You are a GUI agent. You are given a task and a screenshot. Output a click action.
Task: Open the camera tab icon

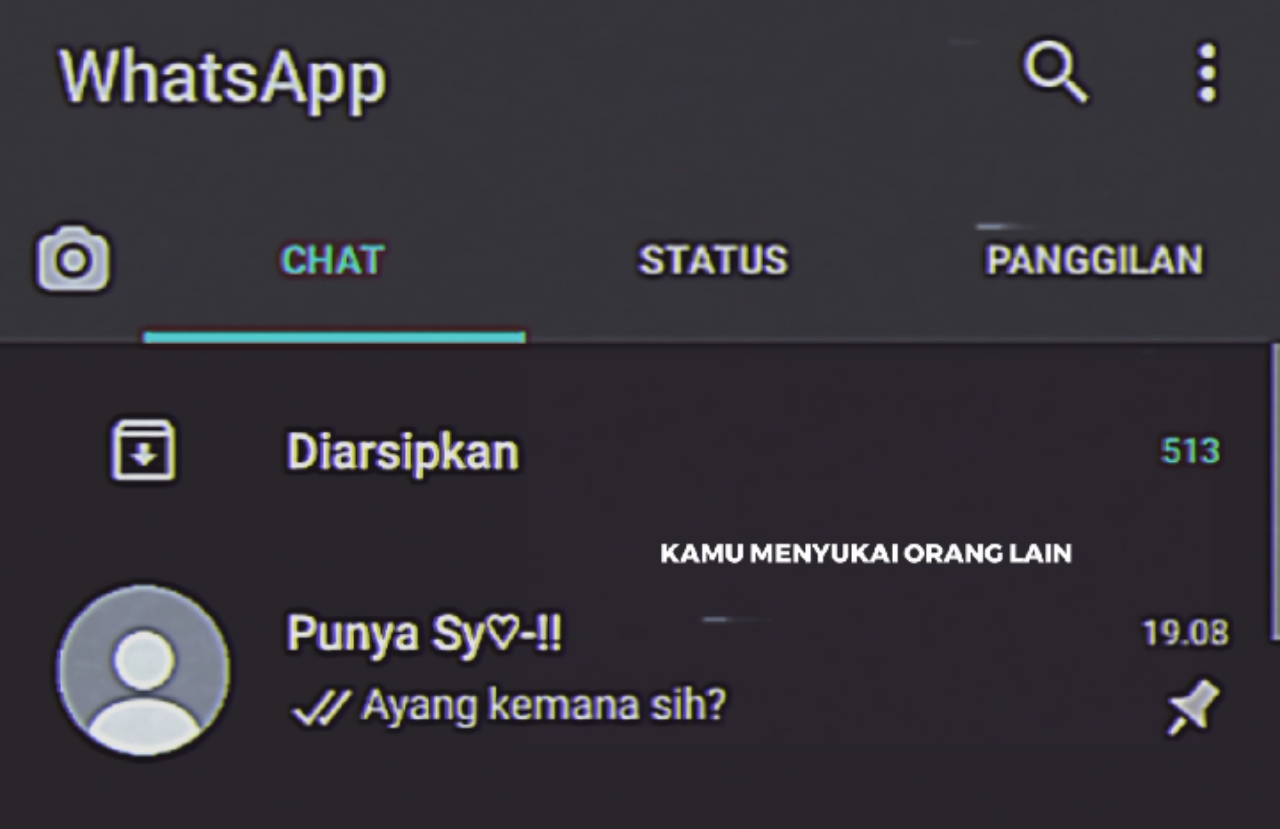[74, 260]
